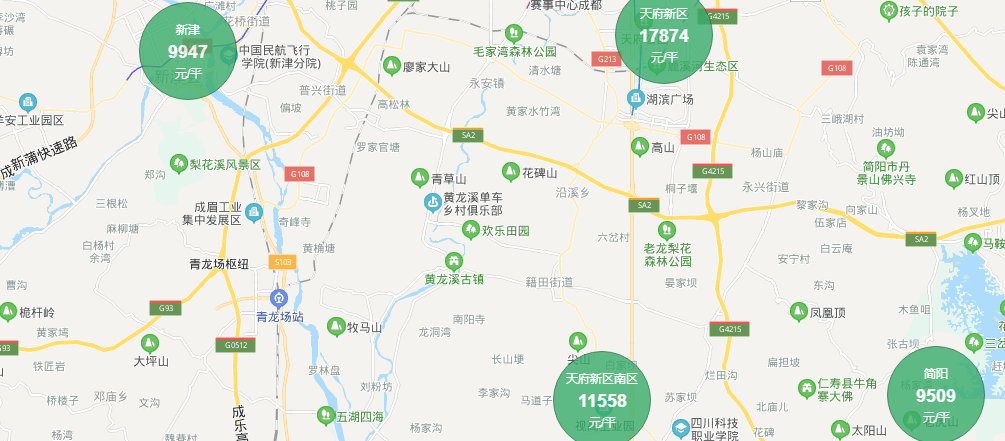Open the 新津 9947元/平 price bubble
This screenshot has width=1005, height=441.
[x=187, y=51]
